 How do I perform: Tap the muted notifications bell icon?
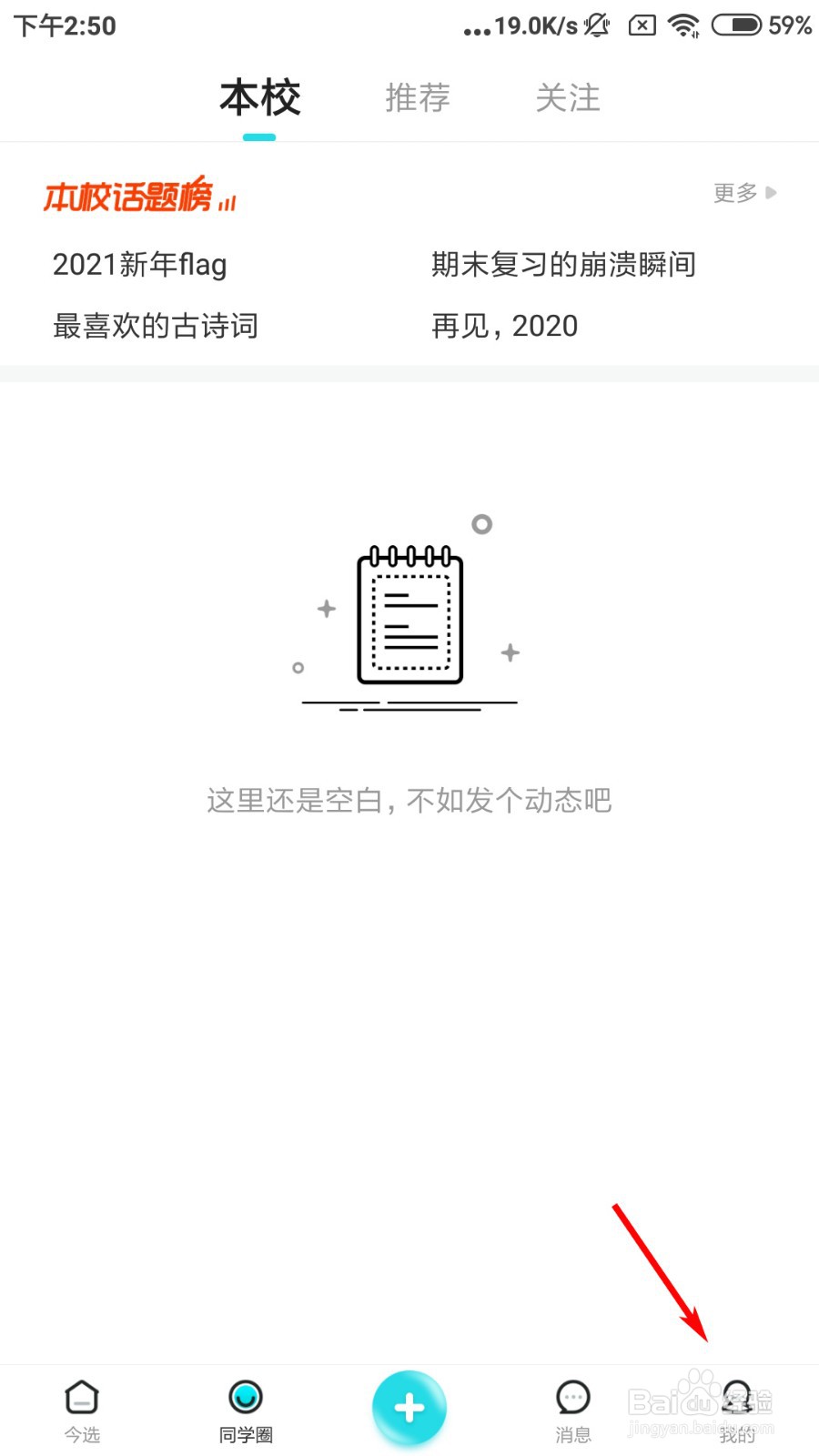596,25
